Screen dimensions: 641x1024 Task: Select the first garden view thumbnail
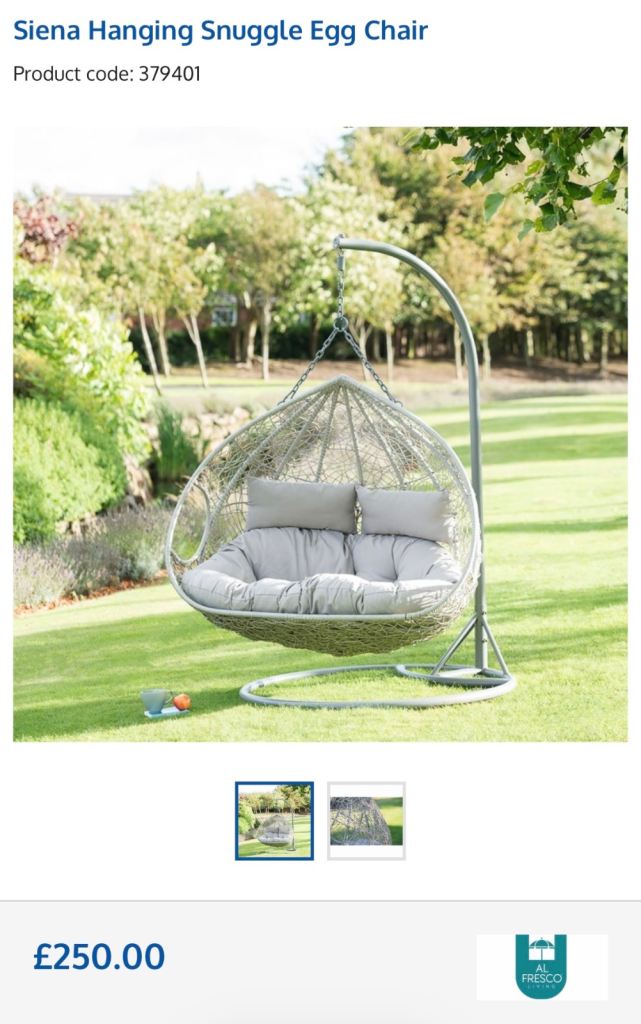274,820
